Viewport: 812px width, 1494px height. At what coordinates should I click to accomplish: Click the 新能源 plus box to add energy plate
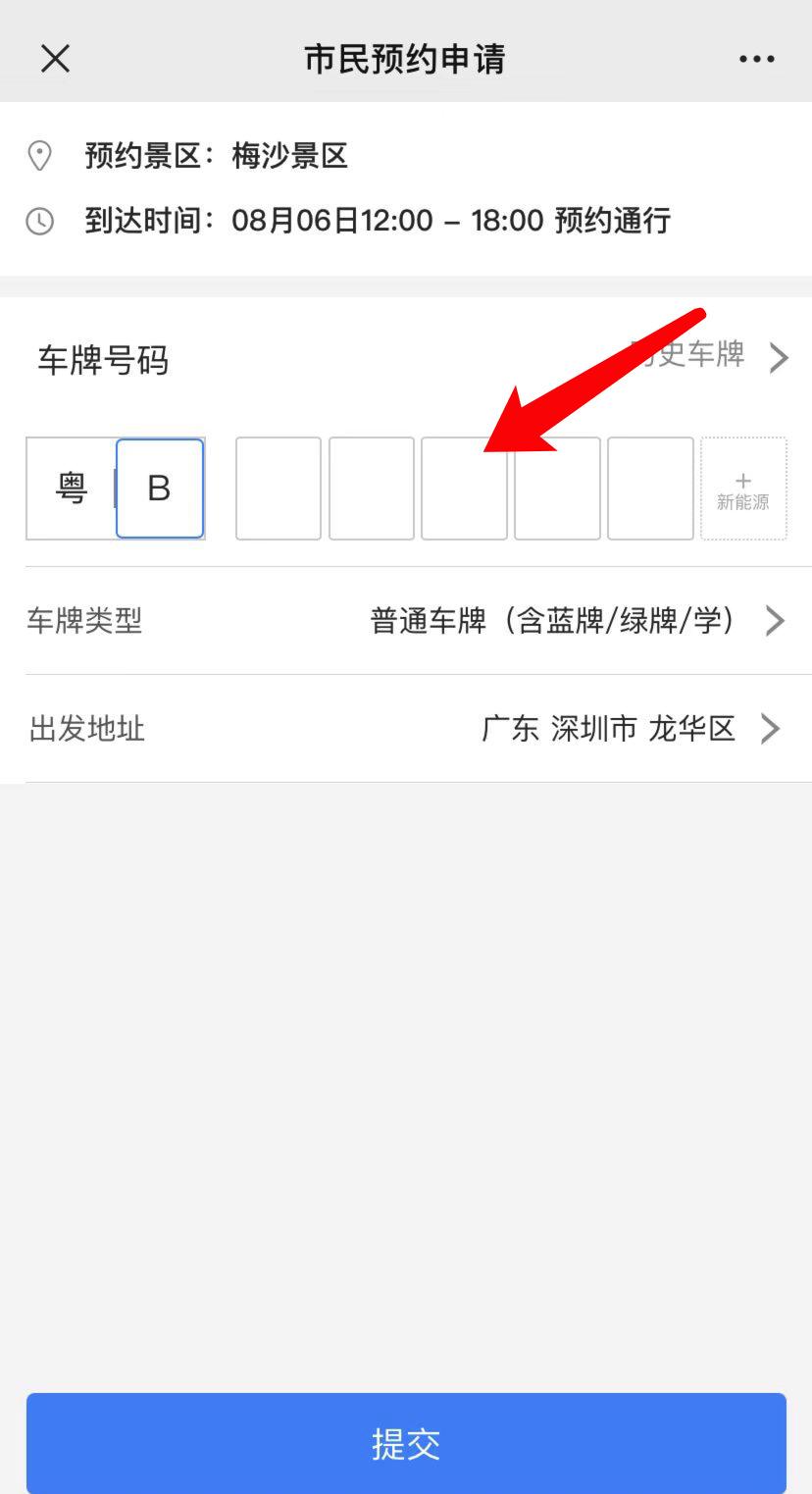point(743,489)
